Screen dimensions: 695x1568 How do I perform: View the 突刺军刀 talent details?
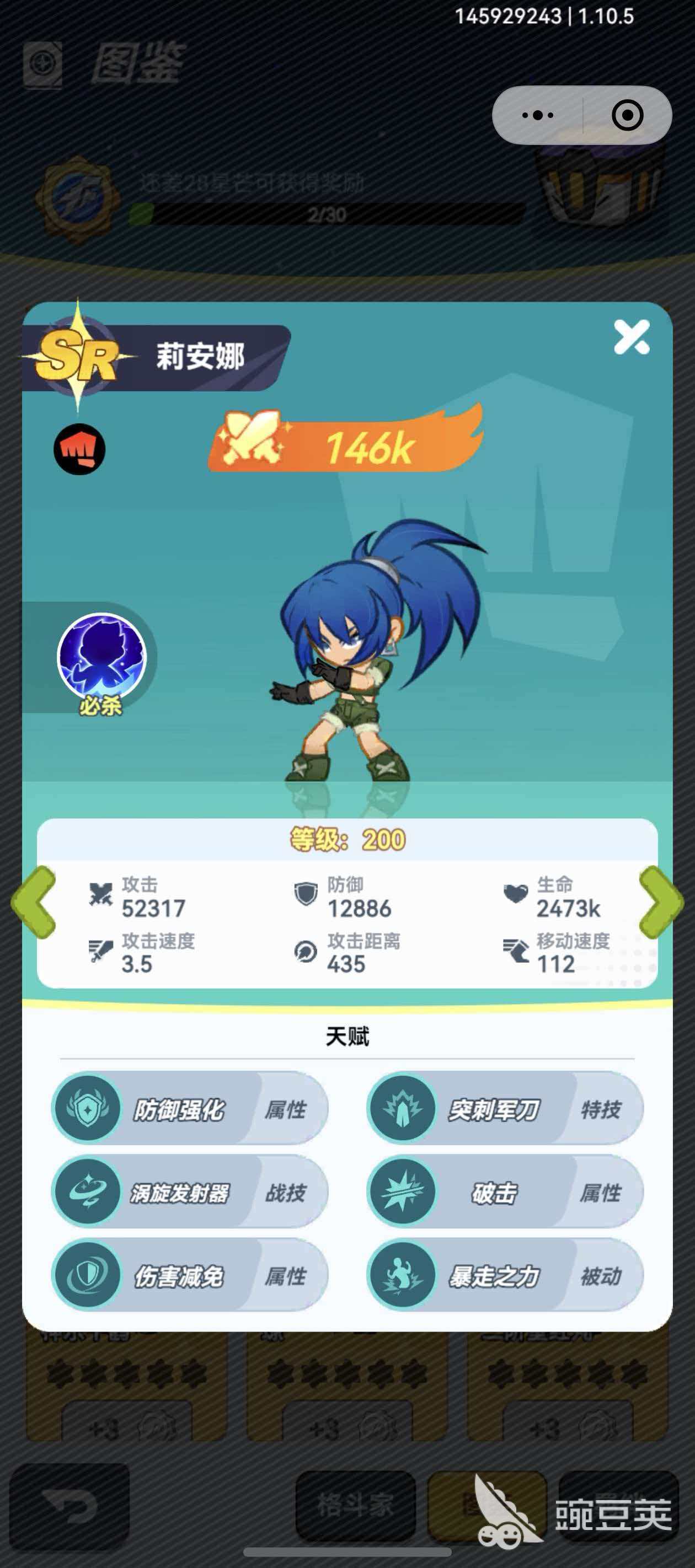click(x=504, y=1108)
